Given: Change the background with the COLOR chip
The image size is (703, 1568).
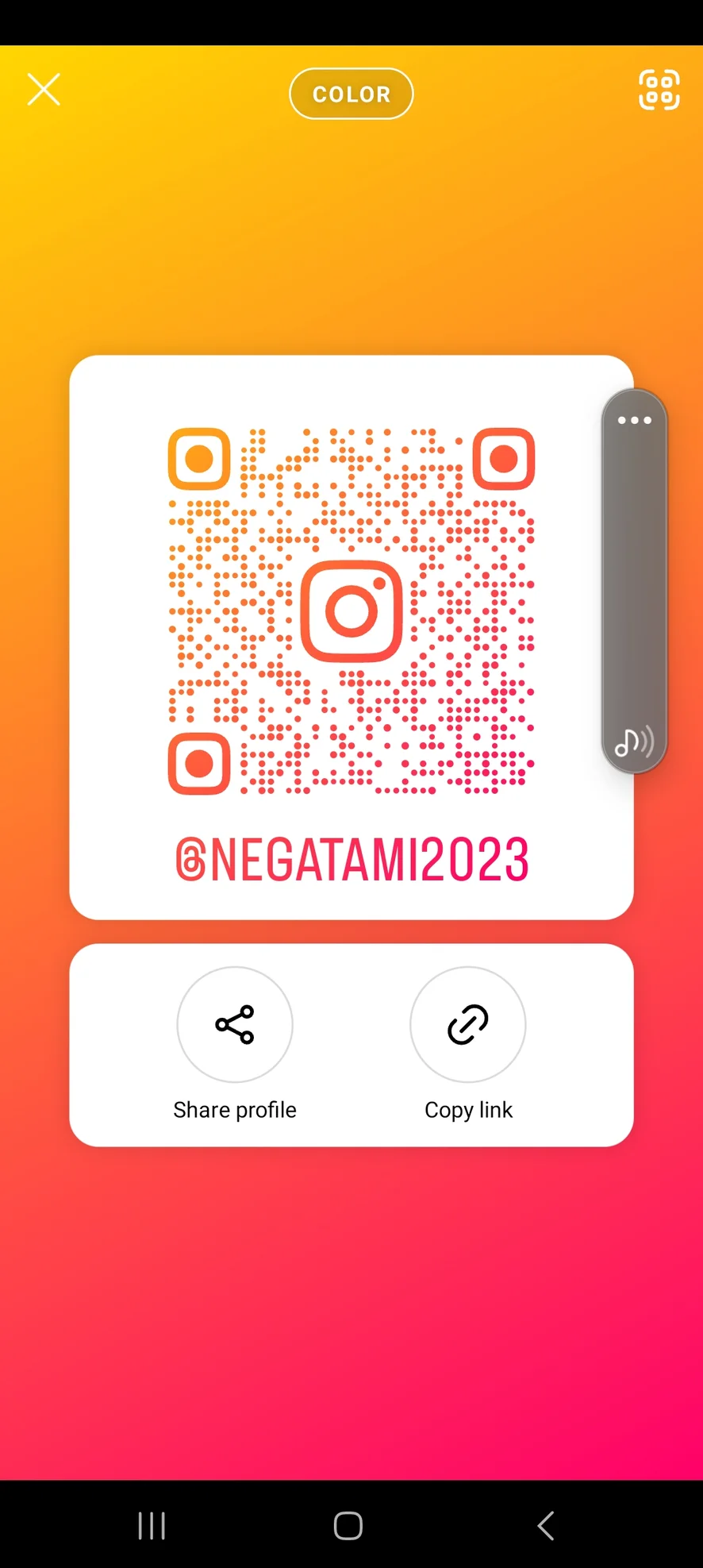Looking at the screenshot, I should [351, 94].
